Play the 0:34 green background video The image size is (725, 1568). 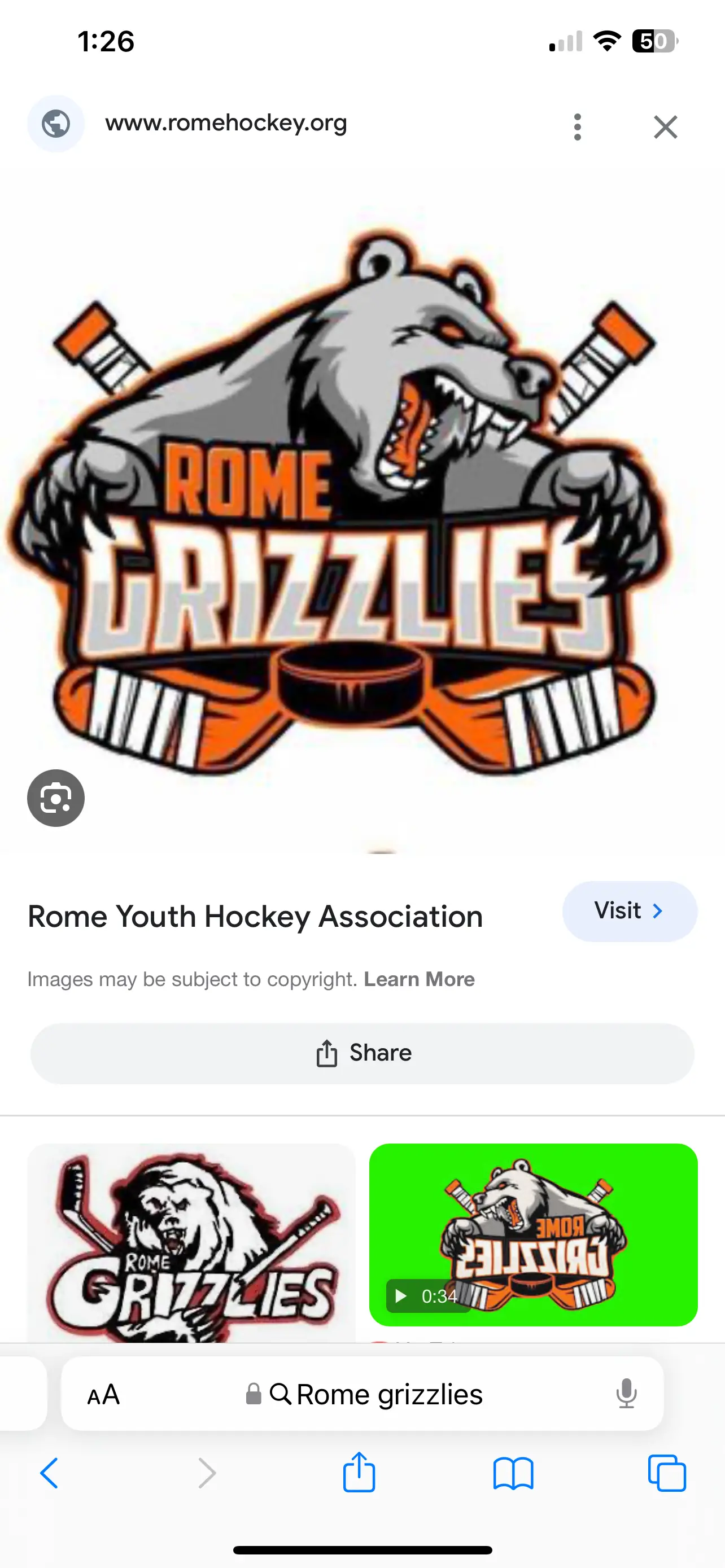click(x=532, y=1234)
